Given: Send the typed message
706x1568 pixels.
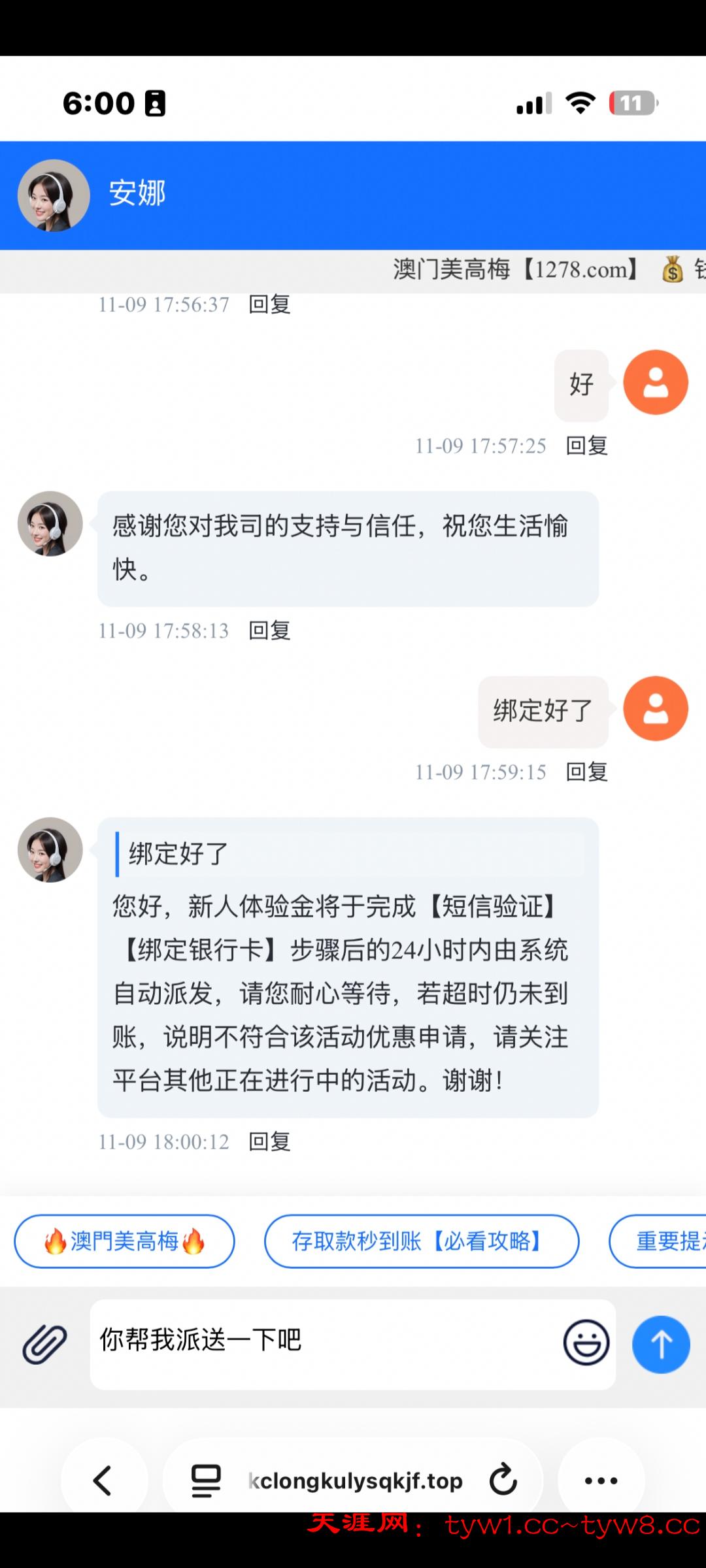Looking at the screenshot, I should pyautogui.click(x=660, y=1345).
